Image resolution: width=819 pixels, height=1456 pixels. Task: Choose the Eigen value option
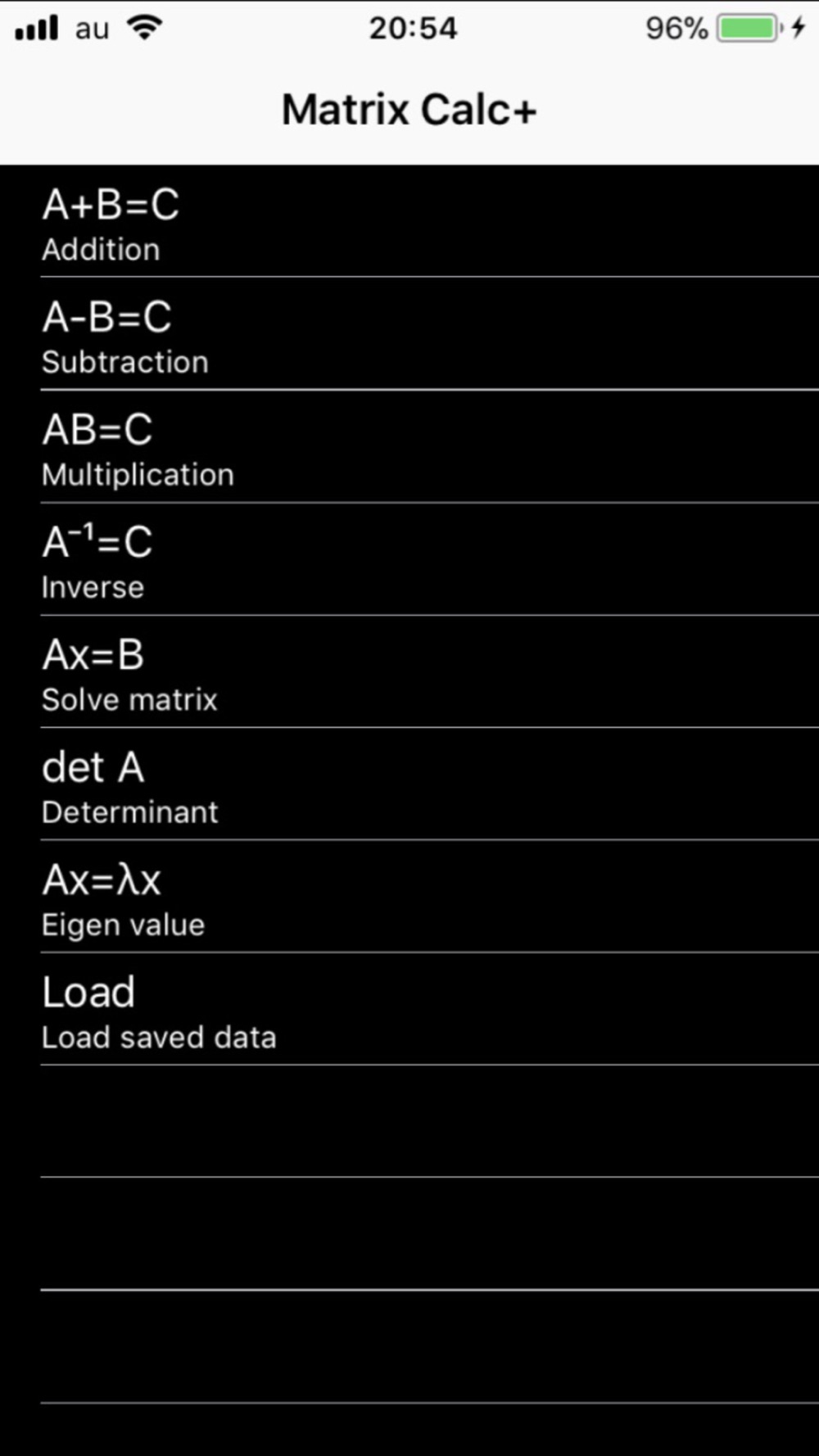(x=409, y=896)
